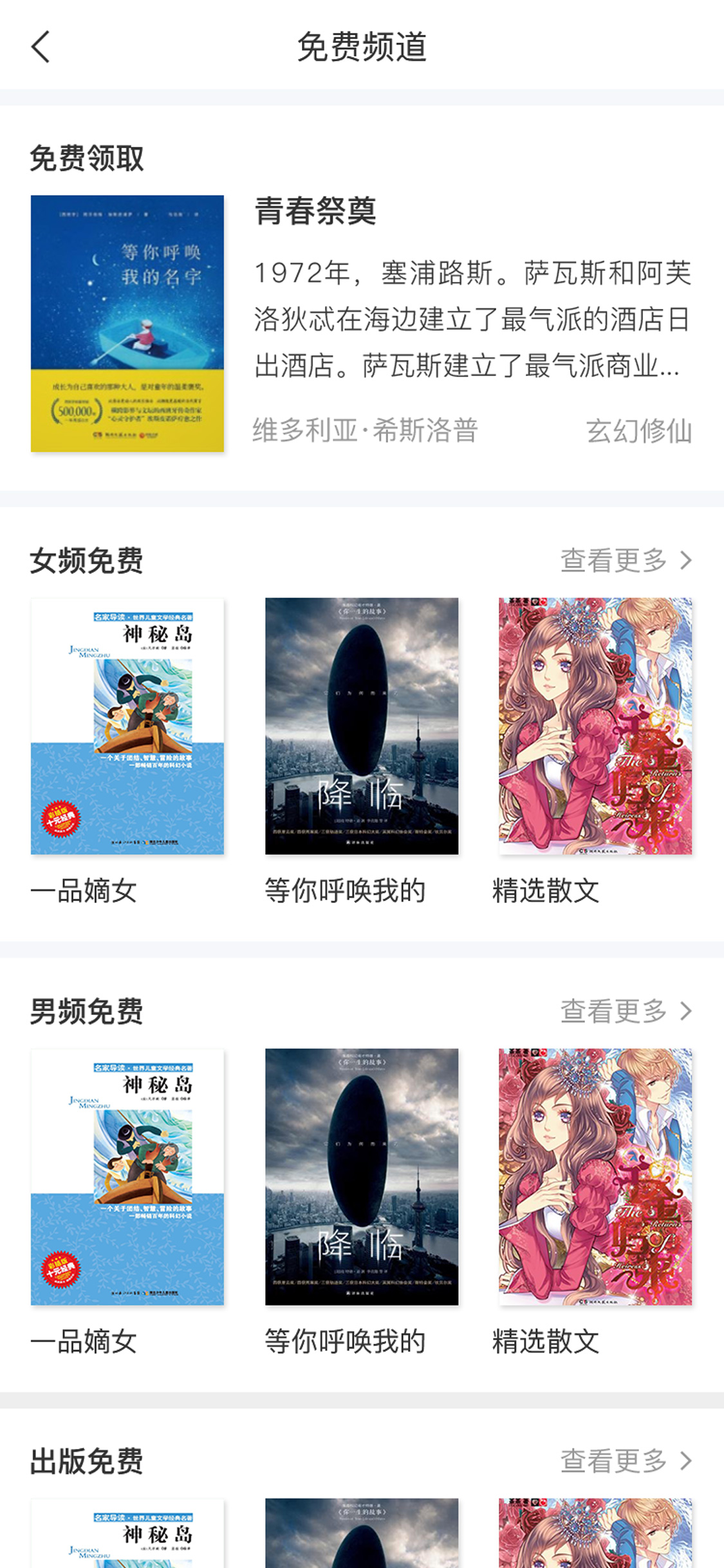Screen dimensions: 724x1568
Task: See more books in 出版免费
Action: point(626,1461)
